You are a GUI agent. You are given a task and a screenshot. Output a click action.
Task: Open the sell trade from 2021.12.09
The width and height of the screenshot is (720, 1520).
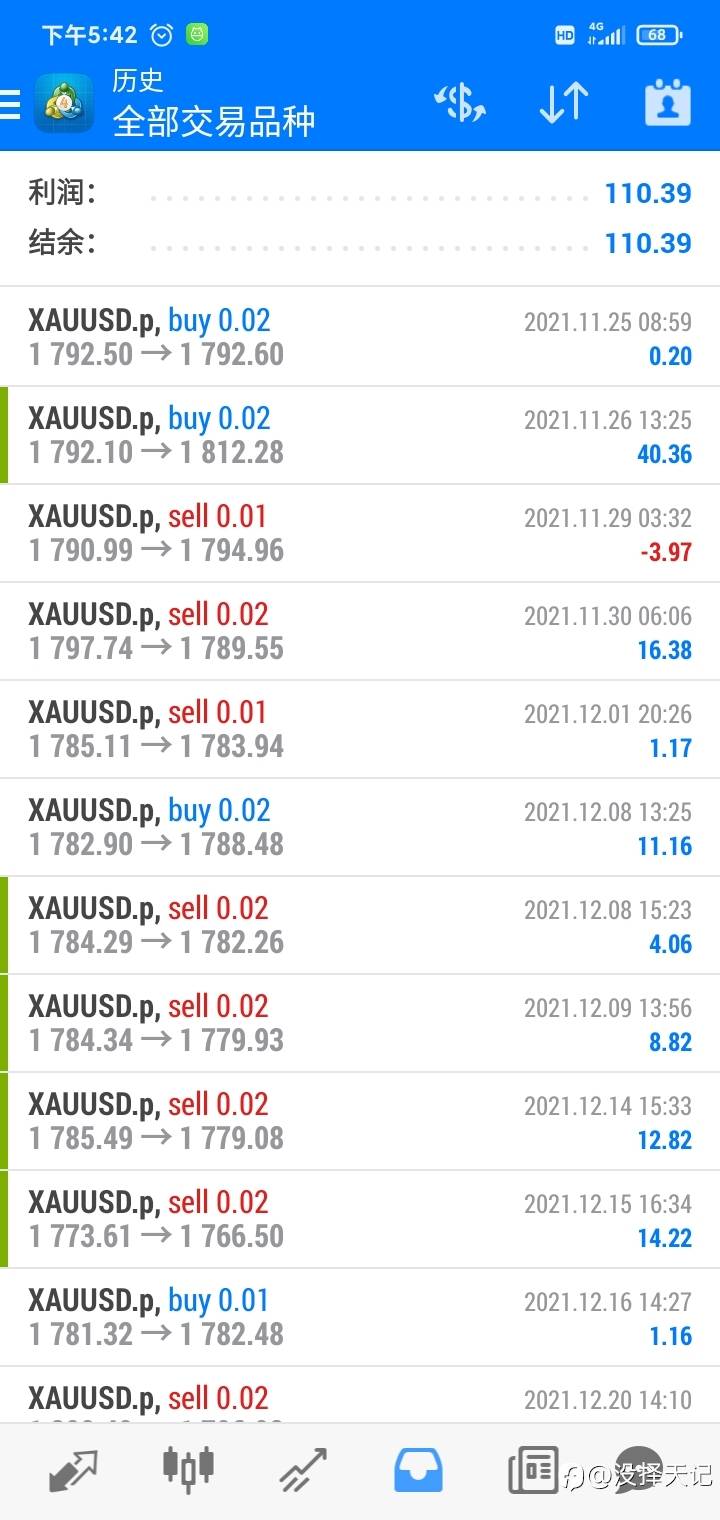coord(360,1023)
